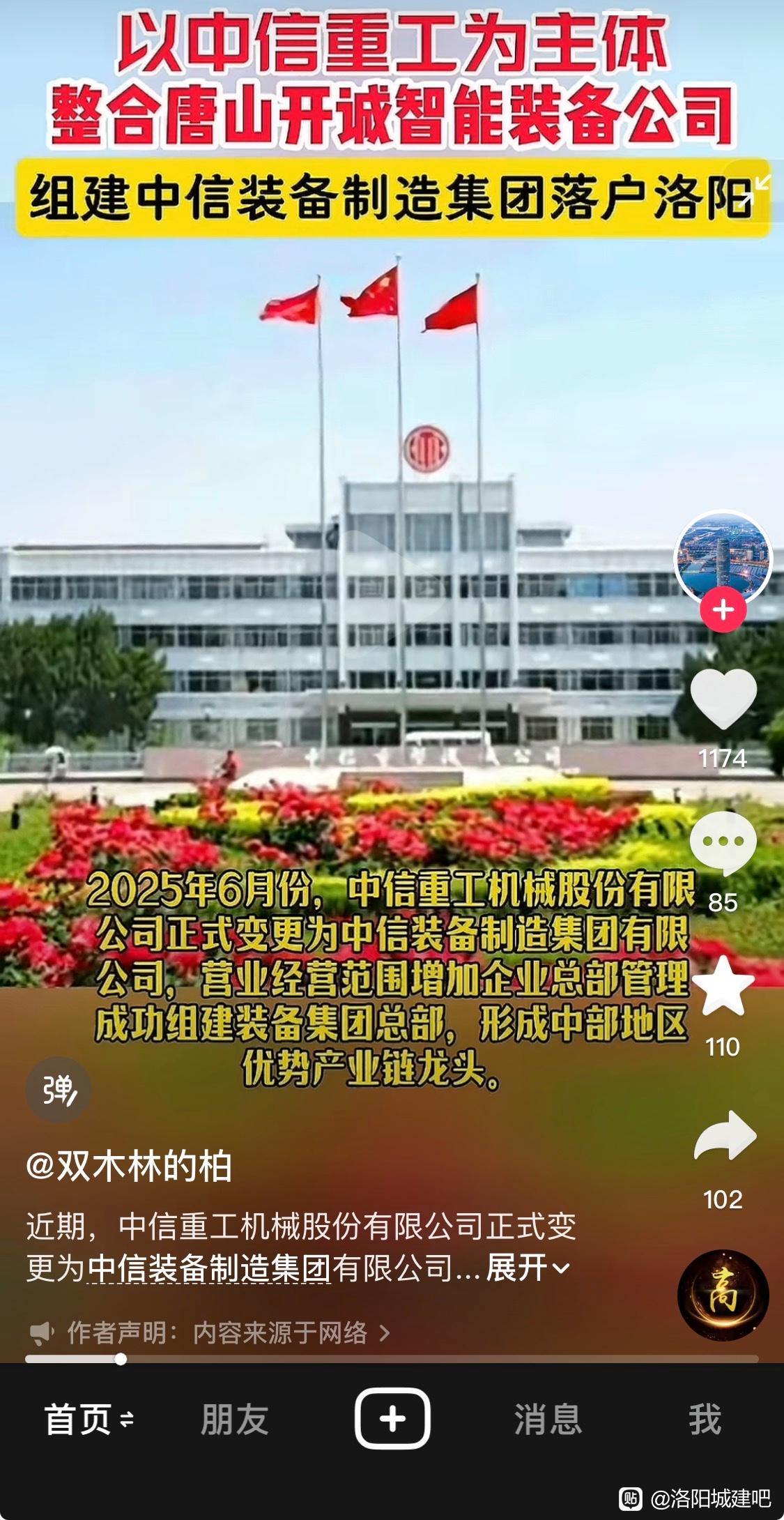This screenshot has width=784, height=1520.
Task: Tap the video progress bar knob
Action: click(x=121, y=1359)
